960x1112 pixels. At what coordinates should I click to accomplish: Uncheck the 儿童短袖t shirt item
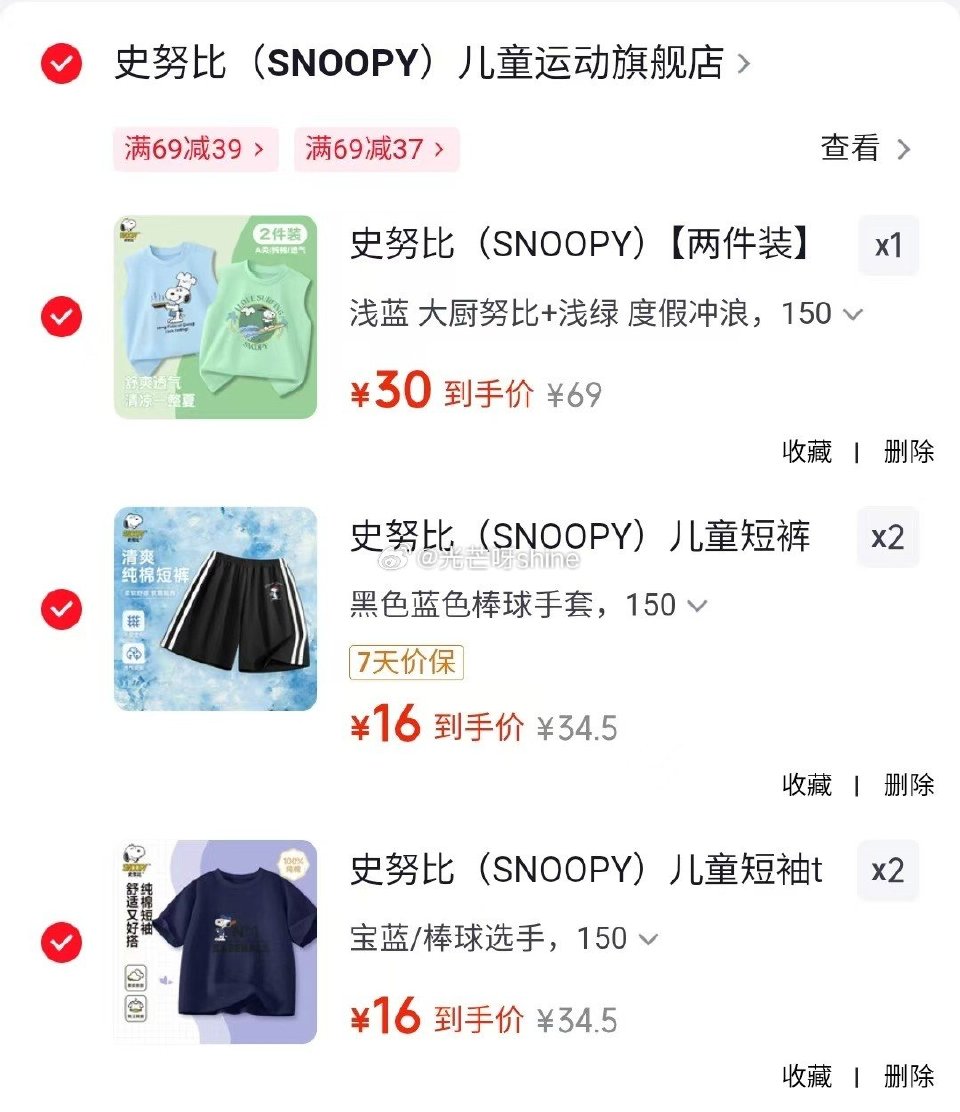tap(61, 941)
